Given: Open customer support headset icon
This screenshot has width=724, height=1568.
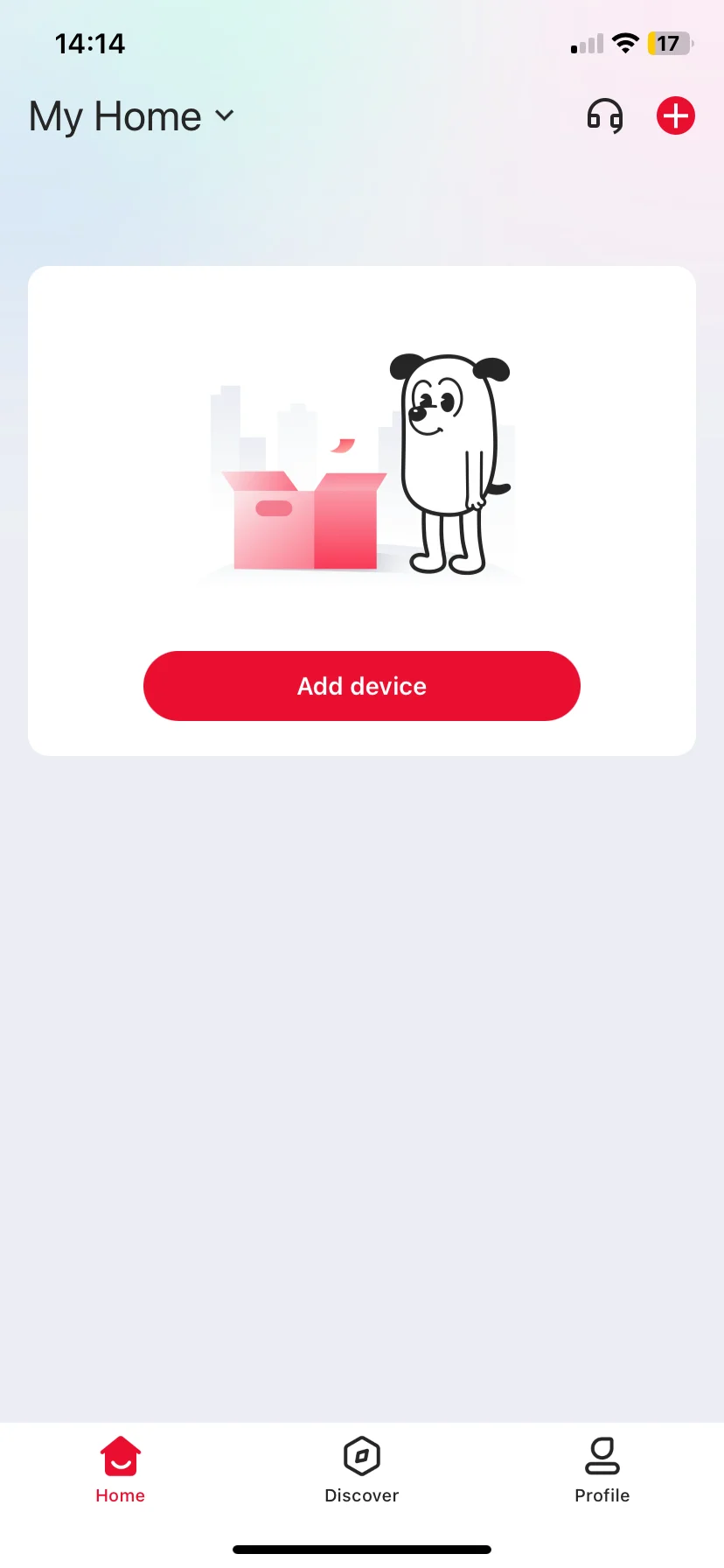Looking at the screenshot, I should 605,116.
